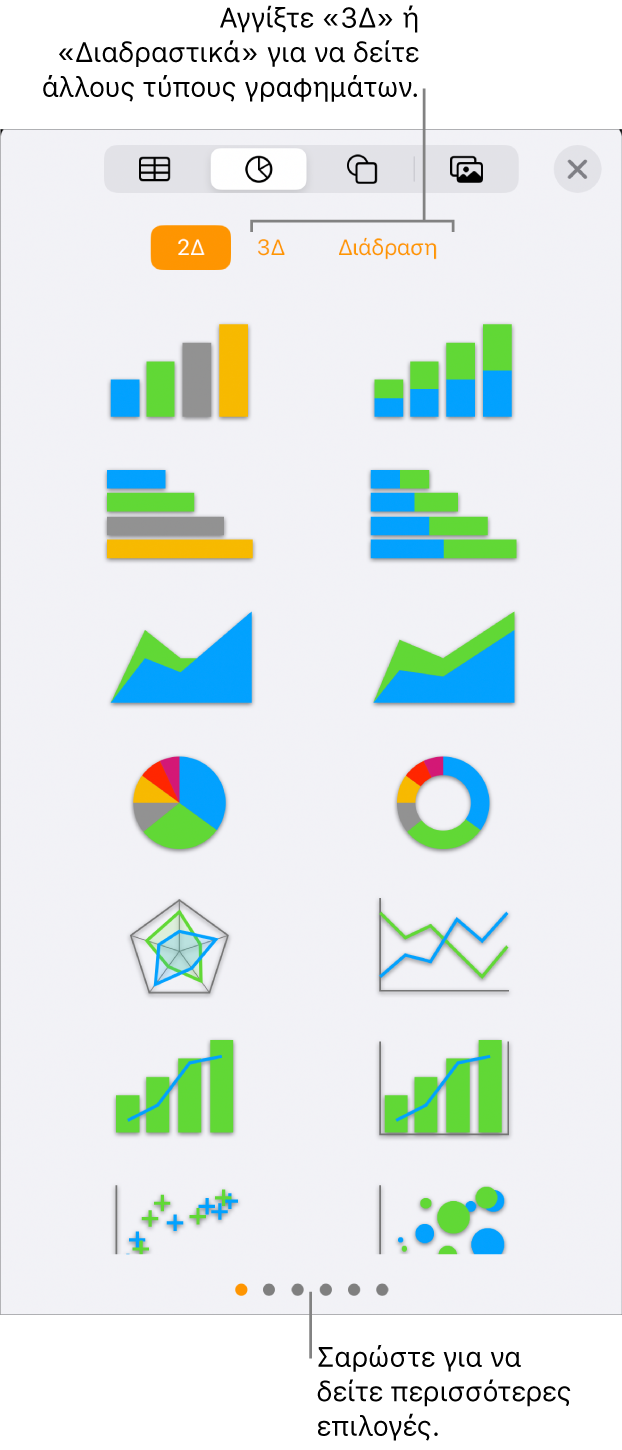Select the Διάδραση chart types
Image resolution: width=622 pixels, height=1450 pixels.
(x=388, y=248)
